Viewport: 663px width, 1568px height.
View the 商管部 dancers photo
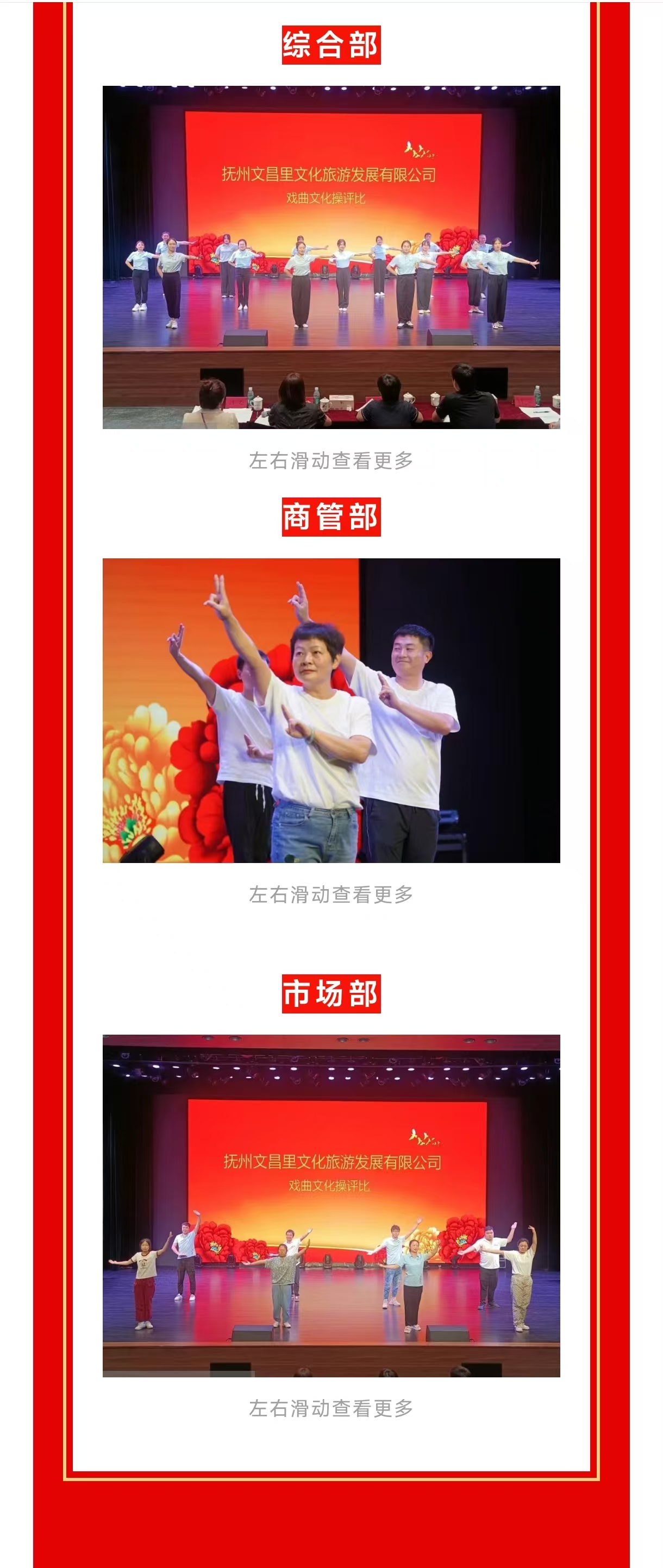(330, 710)
